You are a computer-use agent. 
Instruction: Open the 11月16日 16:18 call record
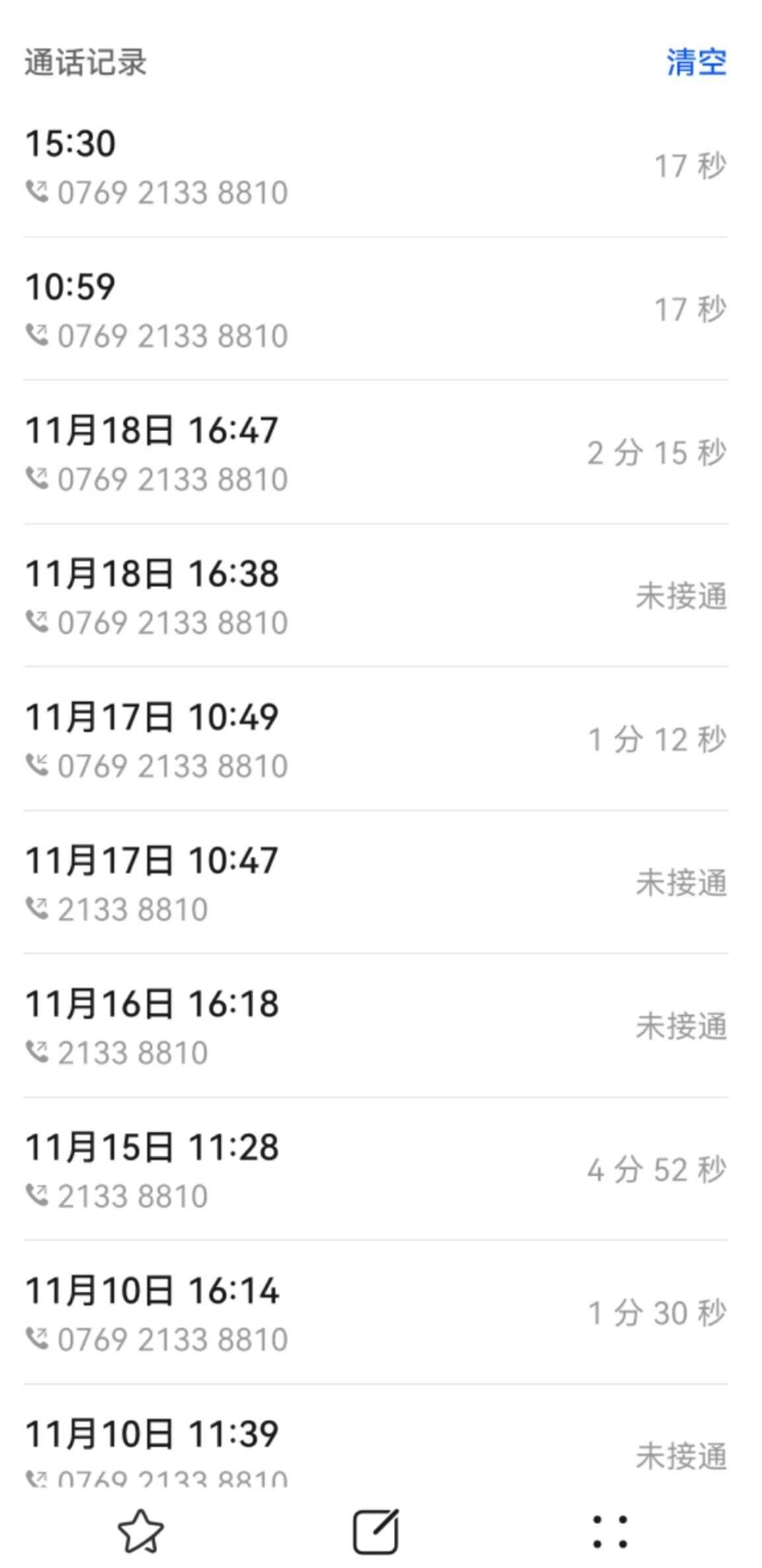tap(375, 1026)
